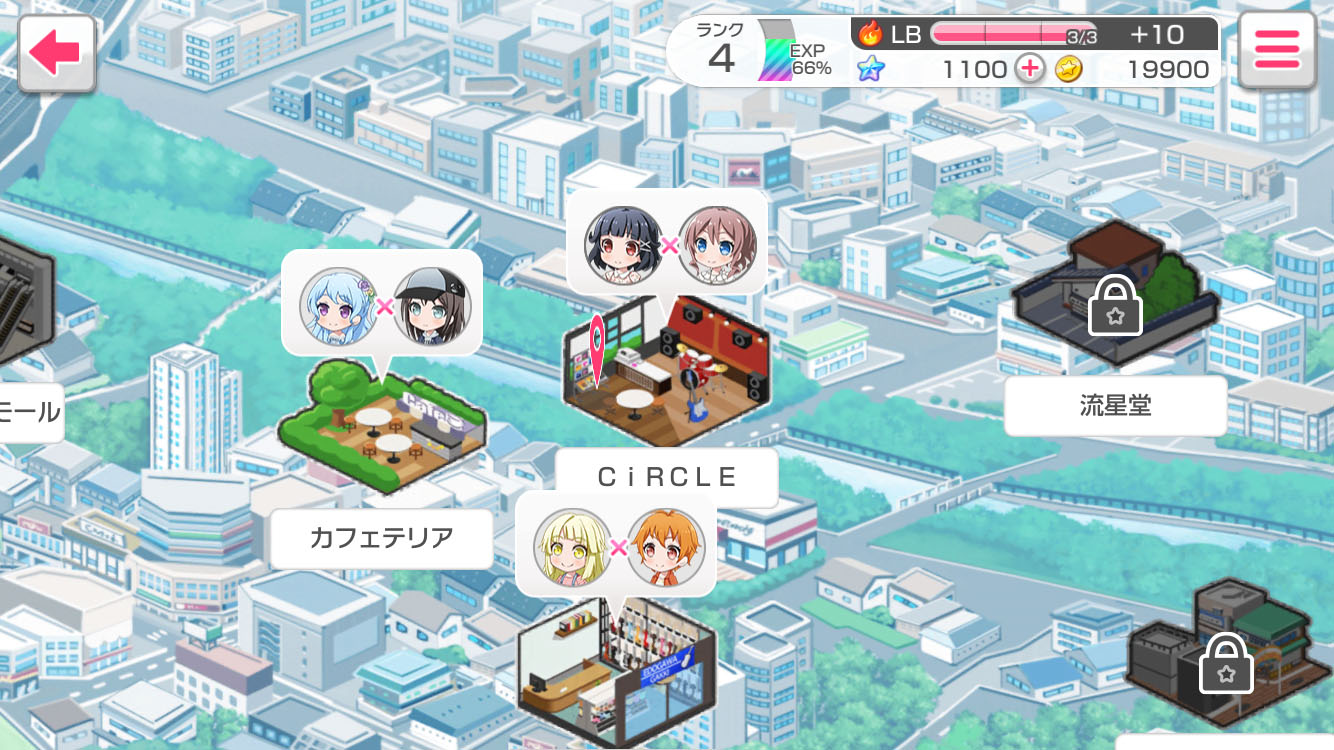Add more stars with the plus icon
The image size is (1334, 750).
coord(1029,69)
